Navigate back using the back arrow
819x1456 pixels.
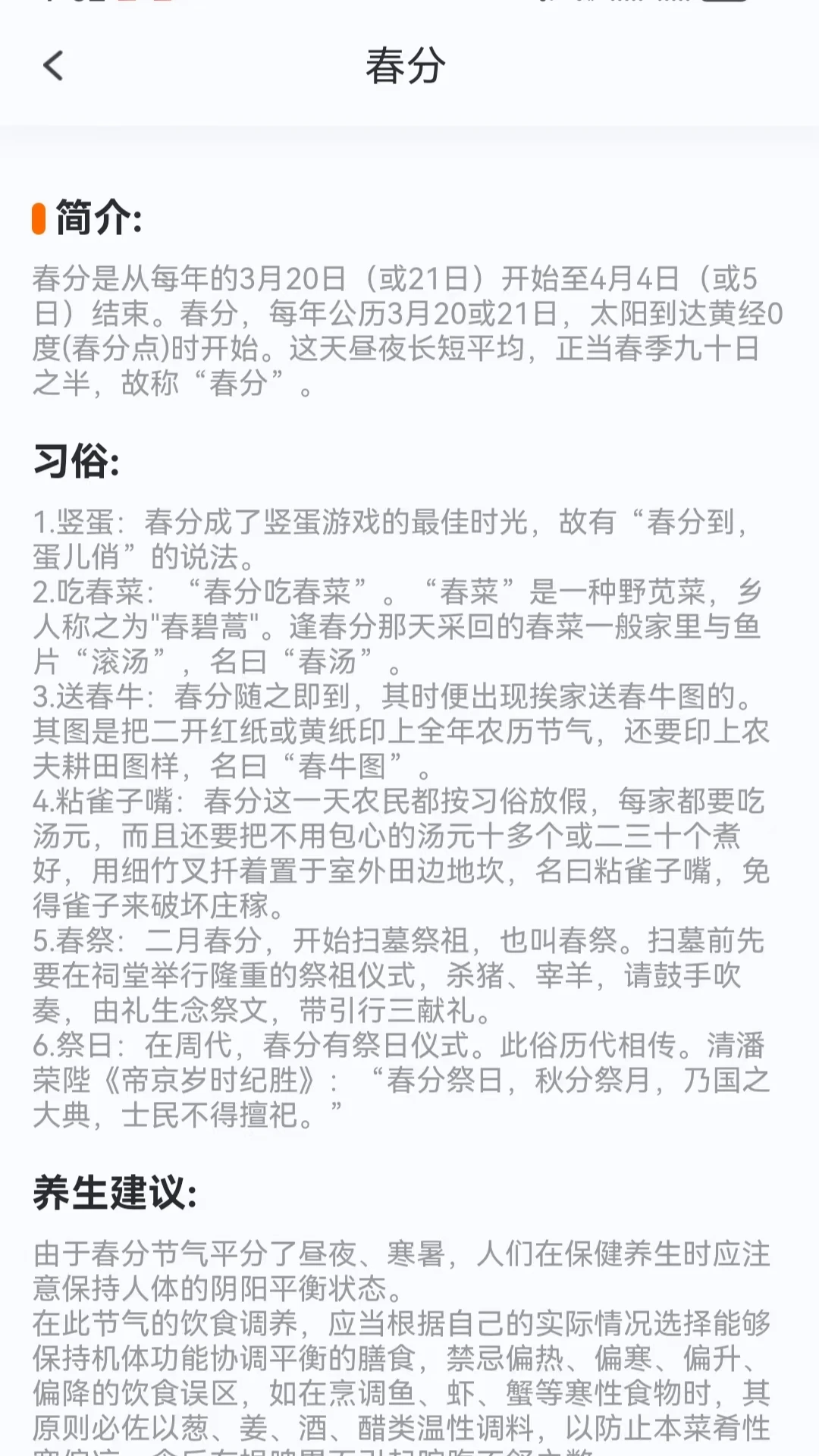coord(52,67)
